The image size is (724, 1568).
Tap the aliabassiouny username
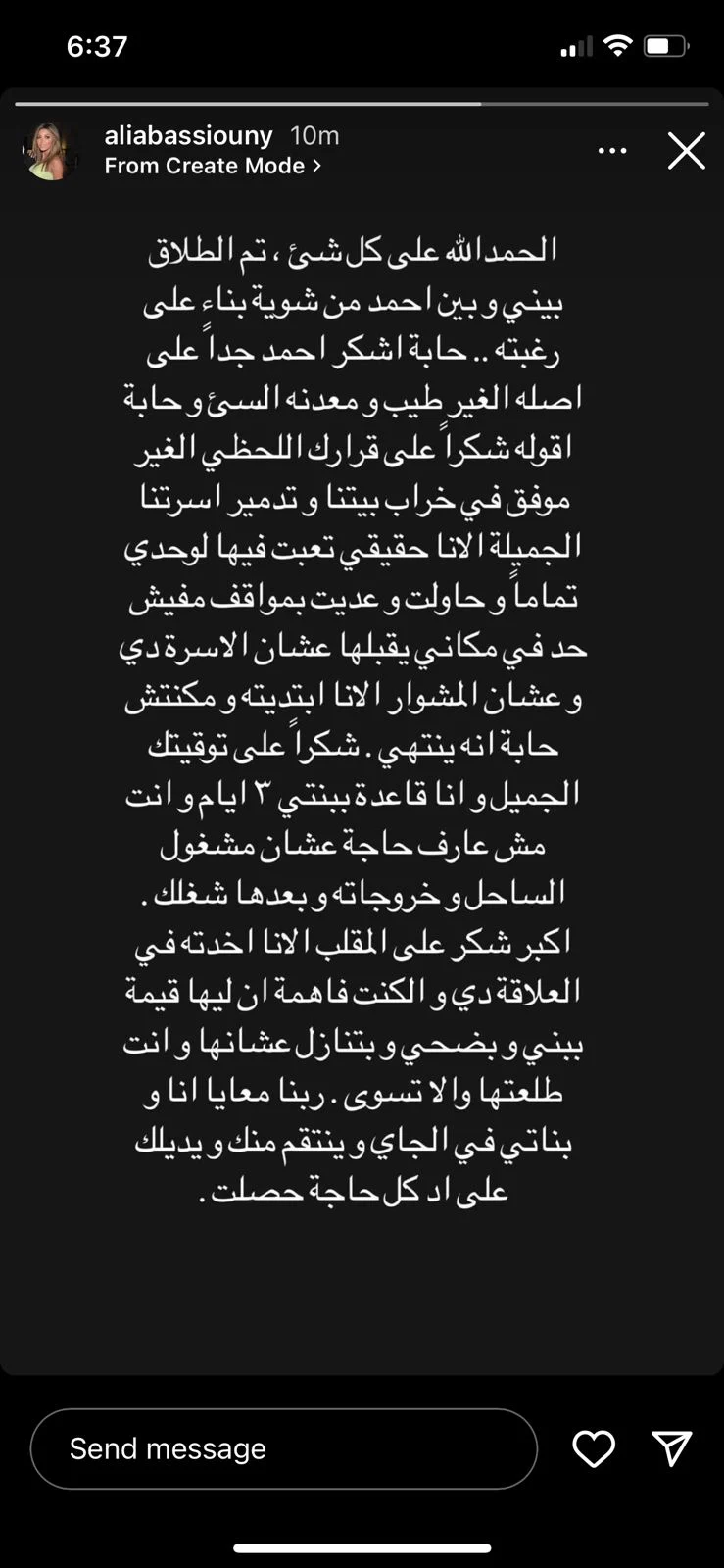188,135
